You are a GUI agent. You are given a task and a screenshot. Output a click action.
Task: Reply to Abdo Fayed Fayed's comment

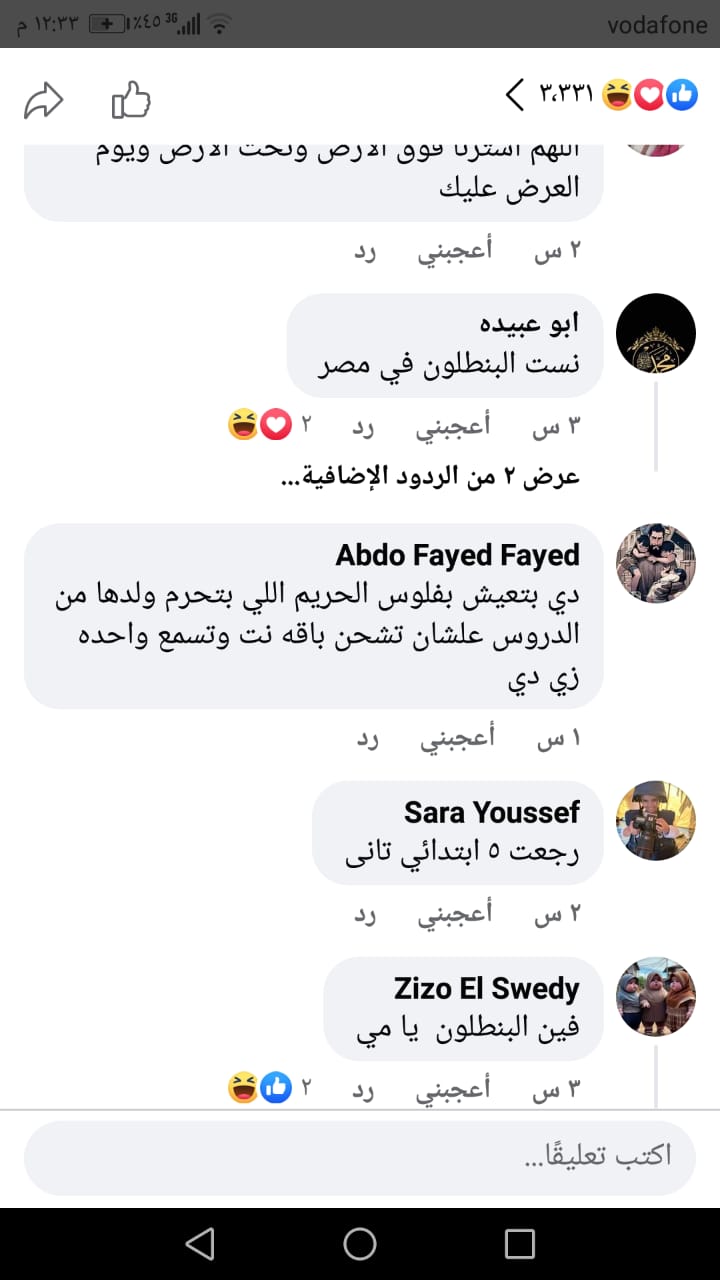click(366, 739)
